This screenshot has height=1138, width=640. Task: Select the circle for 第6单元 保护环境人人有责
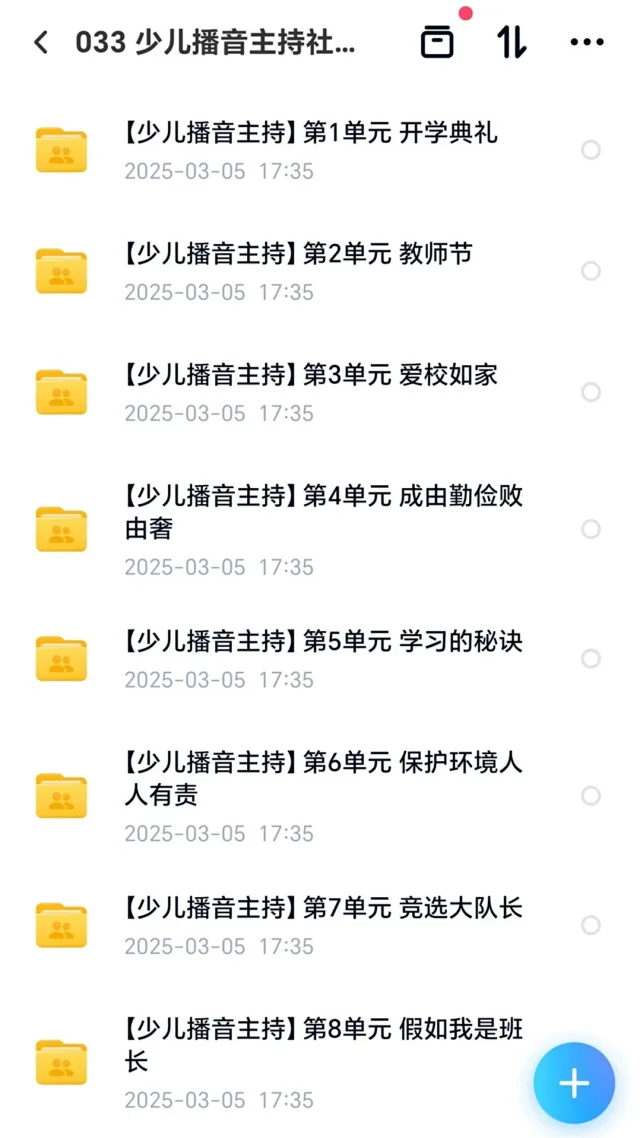coord(591,795)
